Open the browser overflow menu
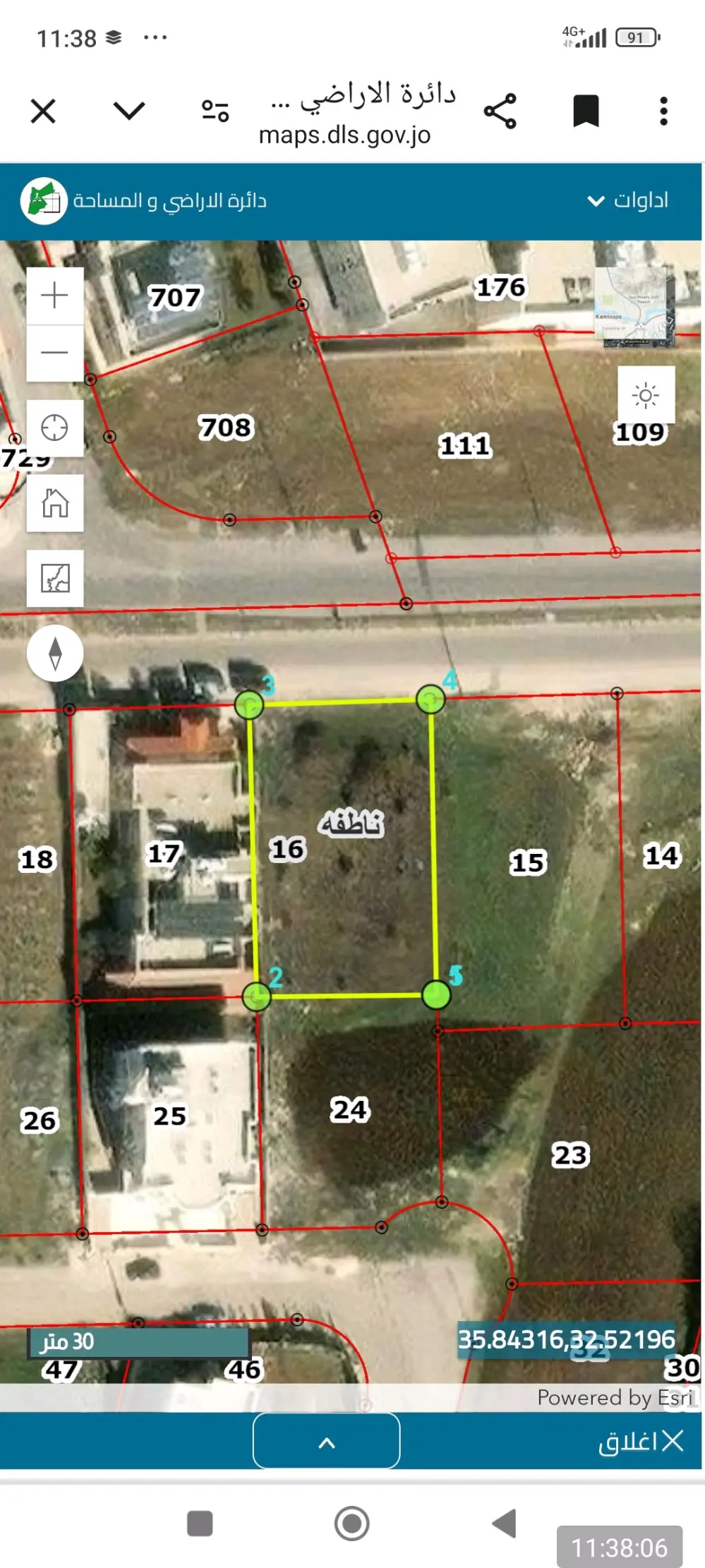705x1568 pixels. pos(663,111)
